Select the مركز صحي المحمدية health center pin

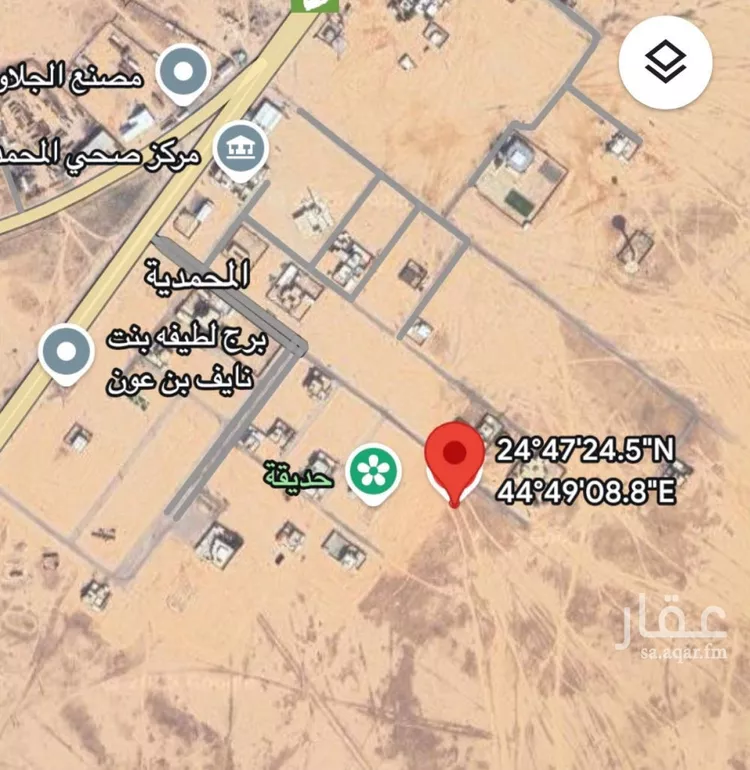tap(242, 150)
